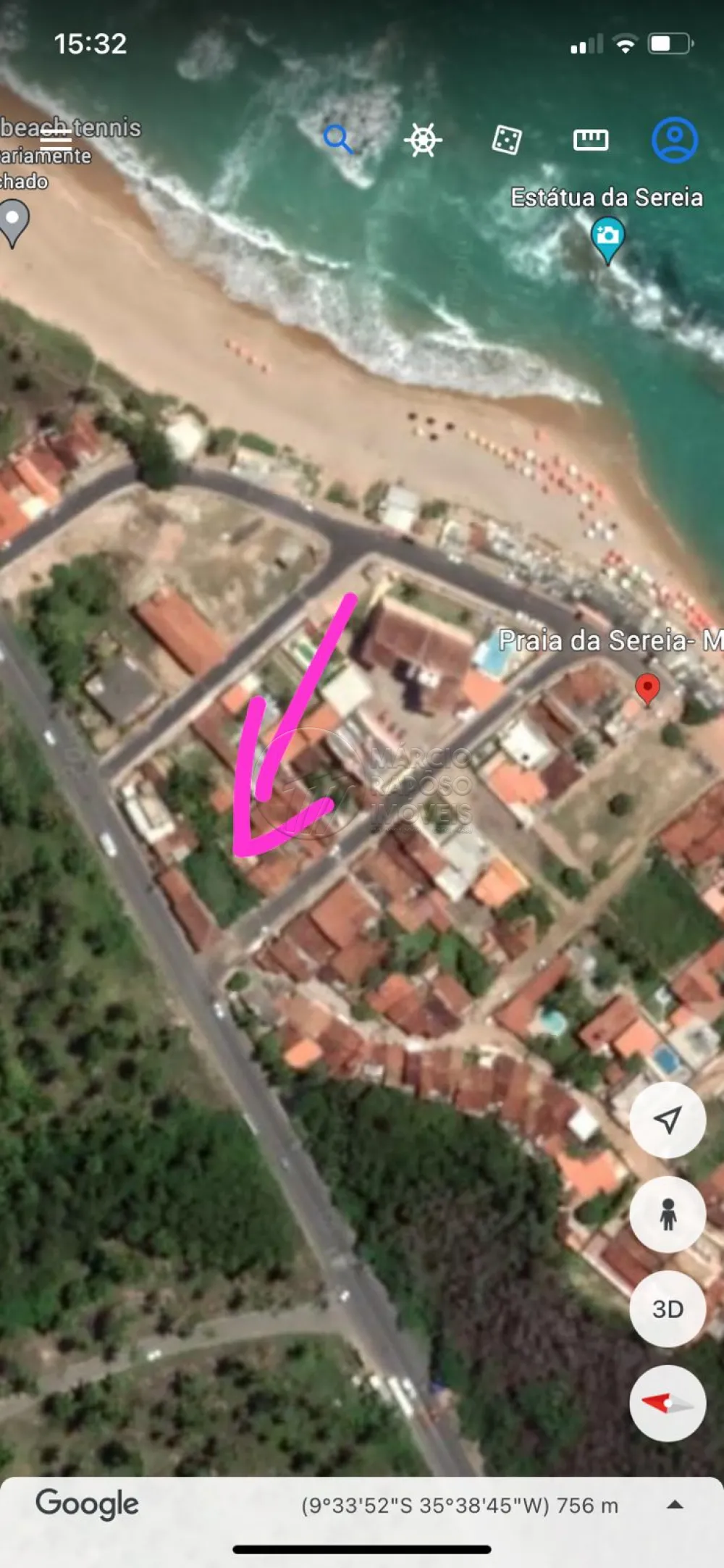Open the search magnifier

(x=338, y=139)
